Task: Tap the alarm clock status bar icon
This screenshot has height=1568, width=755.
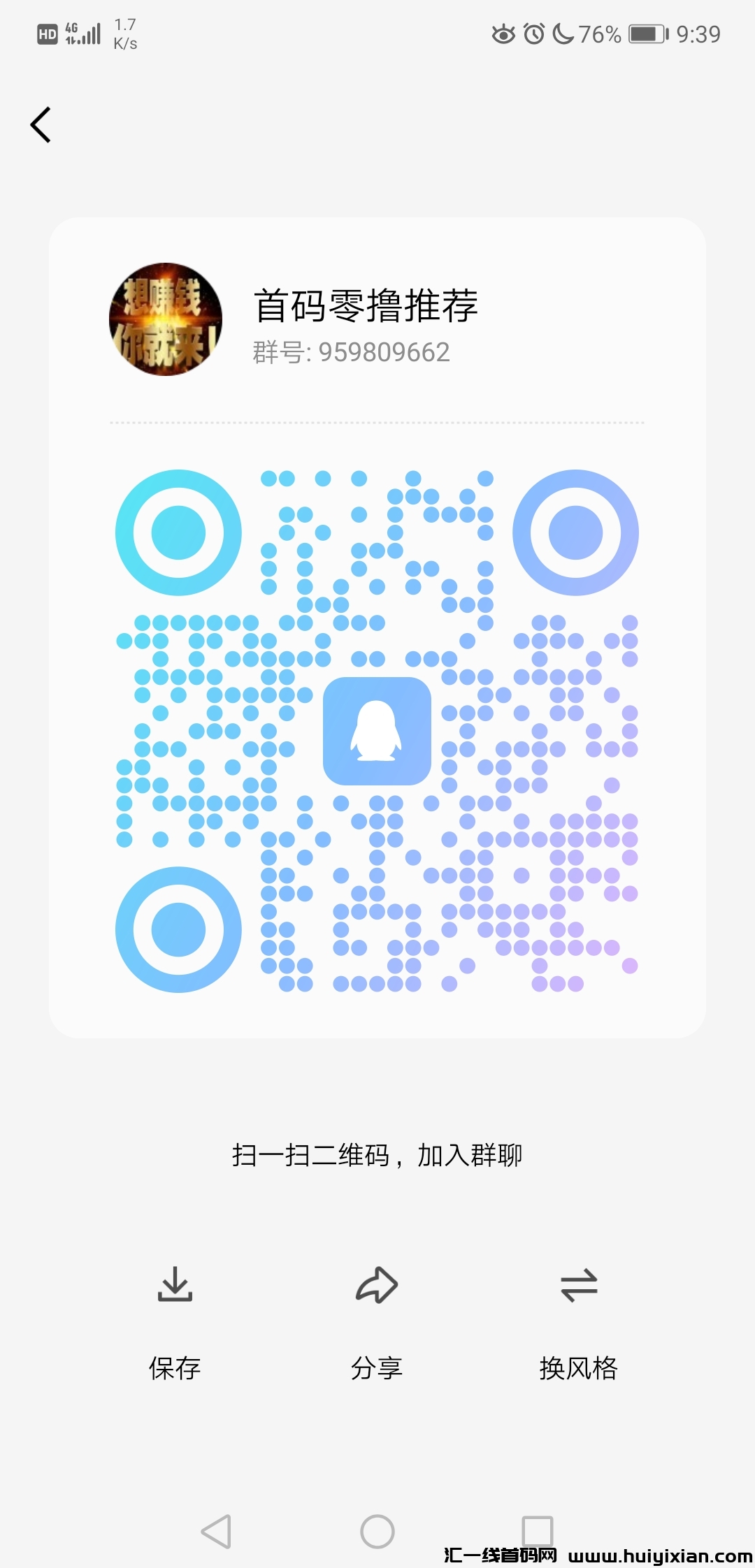Action: (533, 33)
